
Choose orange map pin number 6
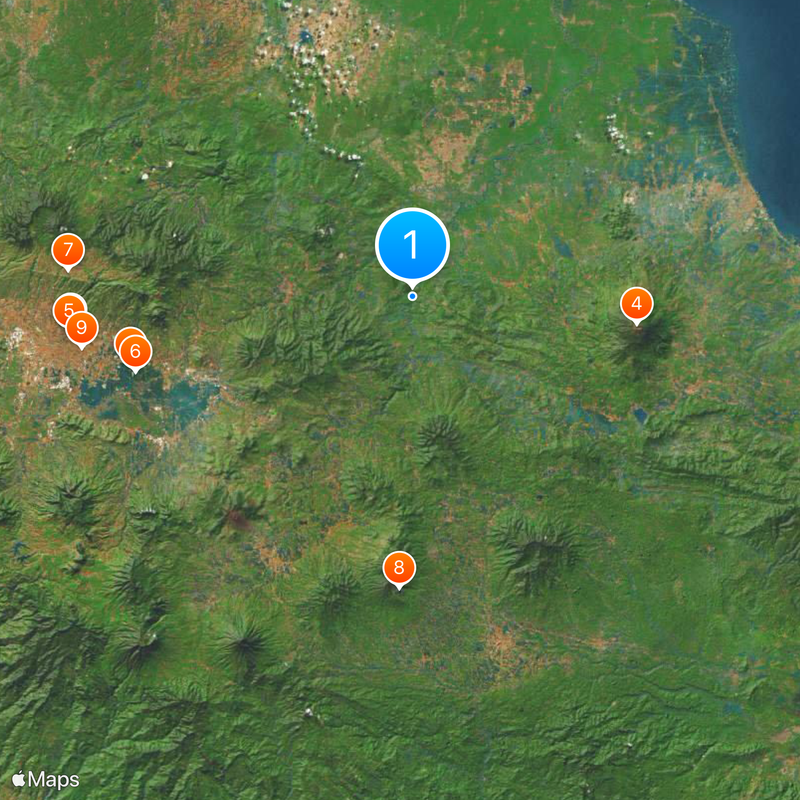(x=136, y=352)
